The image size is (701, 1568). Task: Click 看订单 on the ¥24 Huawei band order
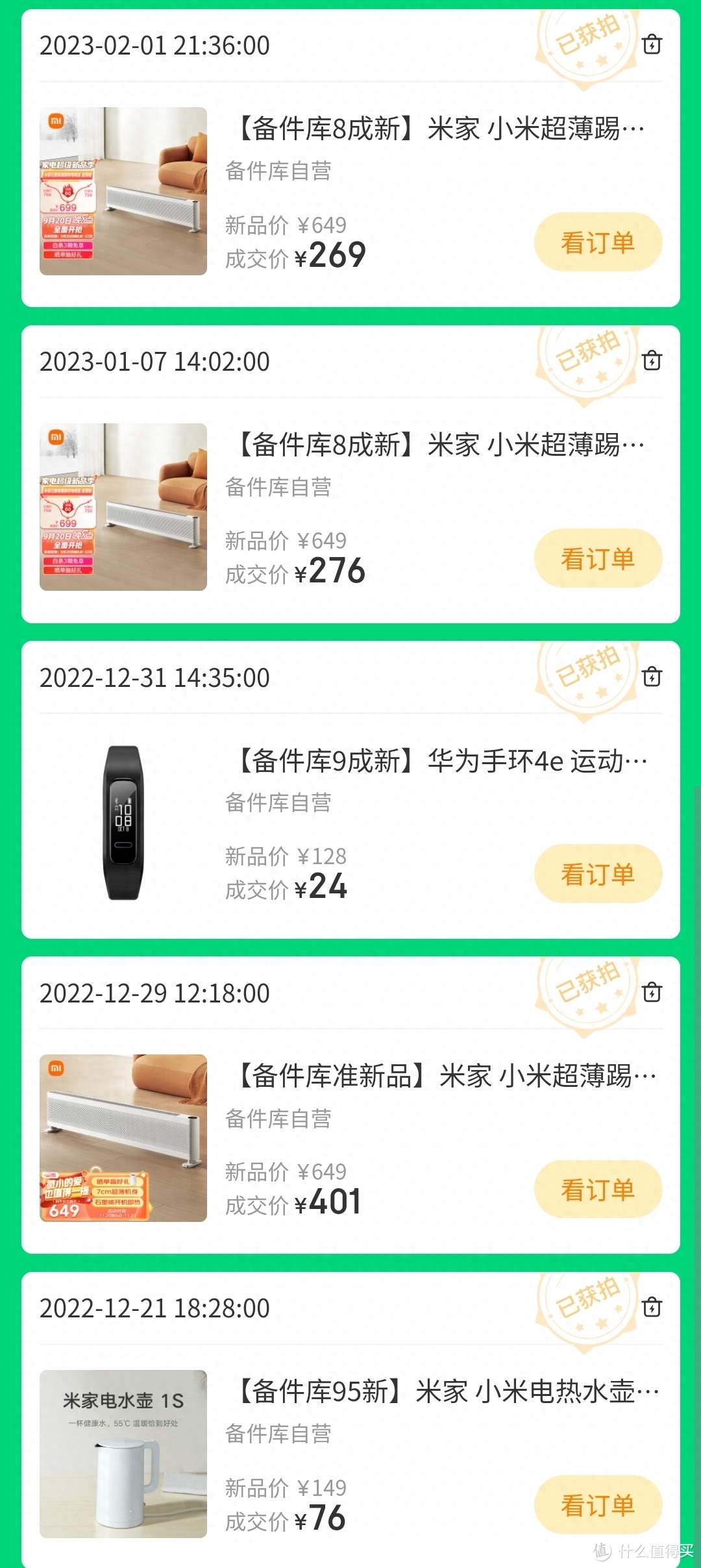(x=596, y=874)
